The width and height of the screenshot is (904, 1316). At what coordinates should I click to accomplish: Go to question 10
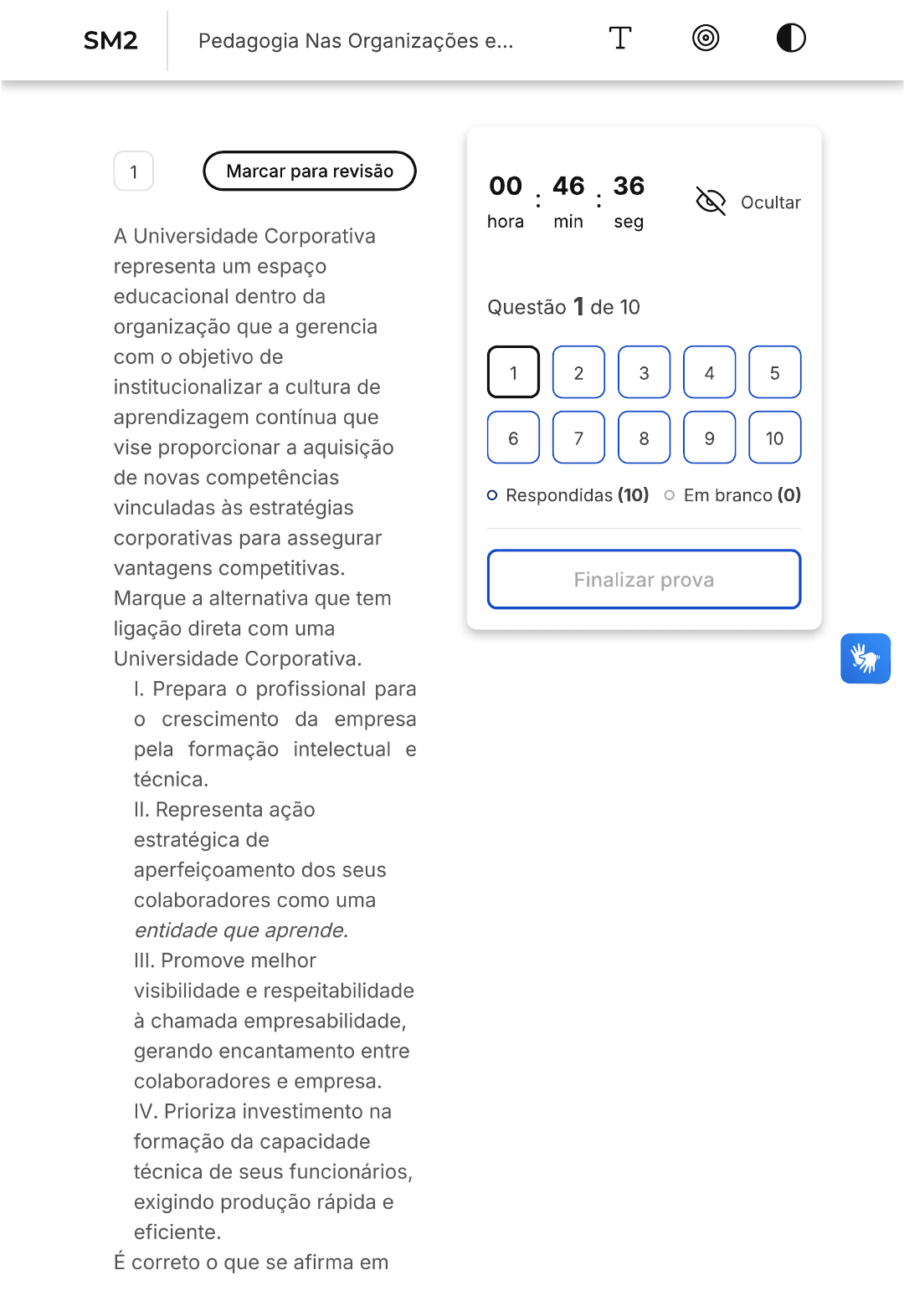pos(774,438)
